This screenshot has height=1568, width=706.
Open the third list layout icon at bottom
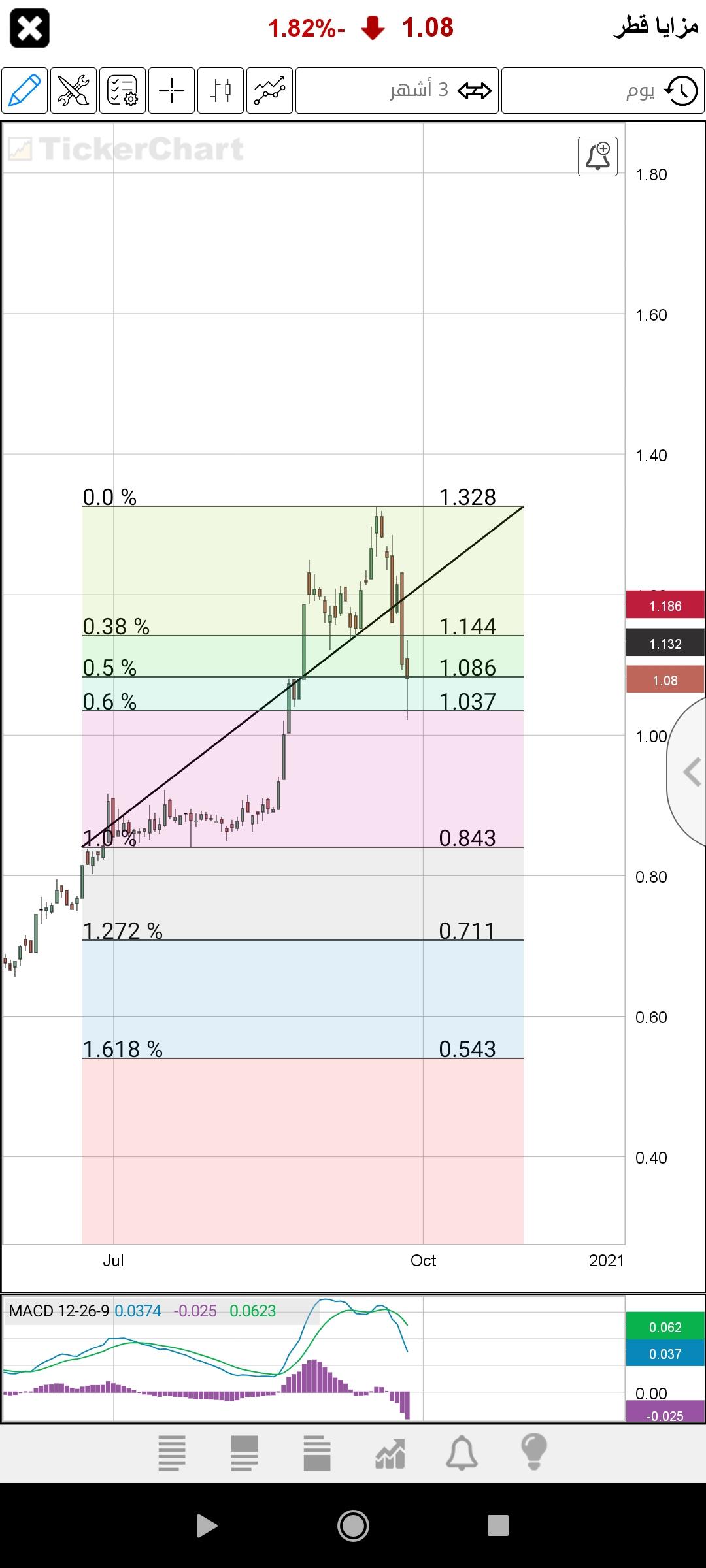317,1452
